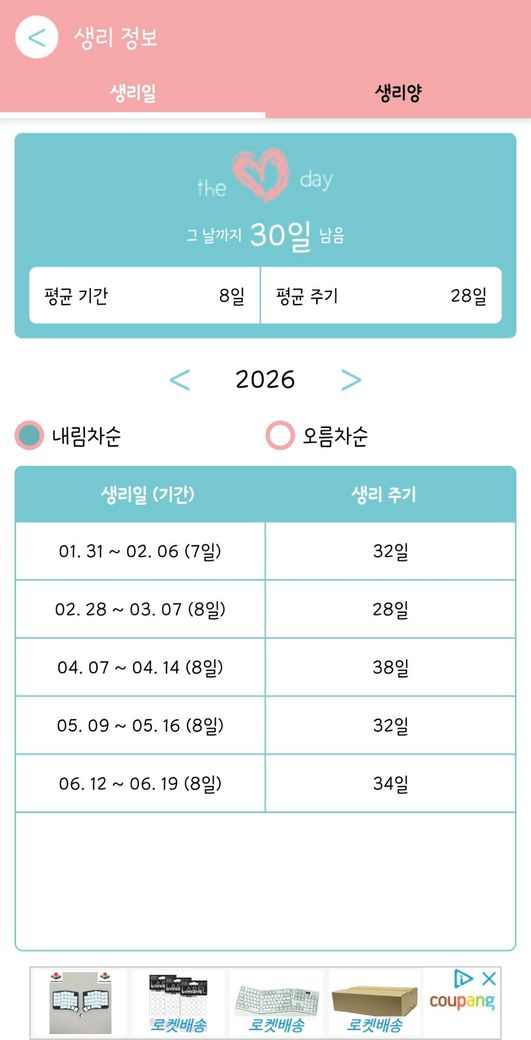Open the ad info icon on the banner
Viewport: 531px width, 1040px height.
point(463,978)
